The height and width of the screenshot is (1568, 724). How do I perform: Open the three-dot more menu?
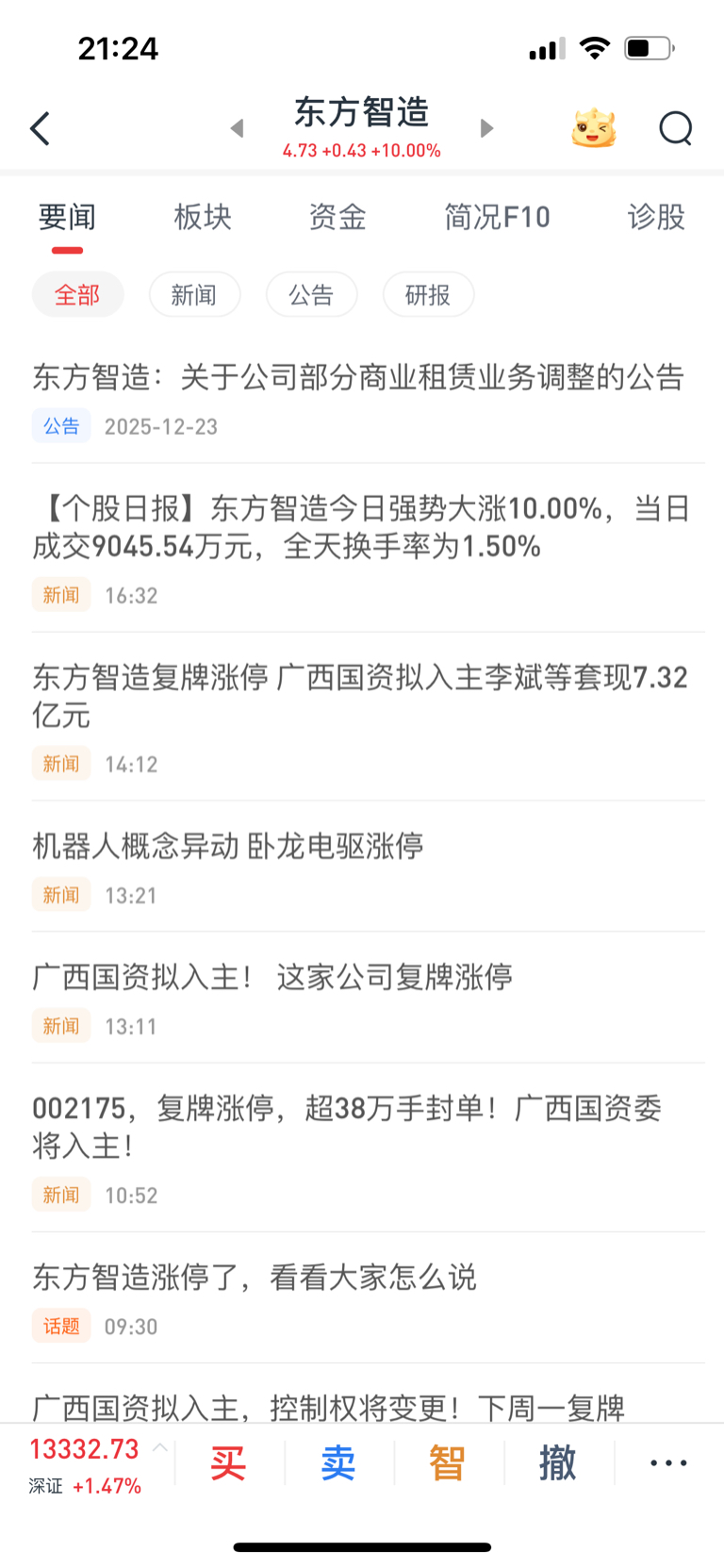668,1463
